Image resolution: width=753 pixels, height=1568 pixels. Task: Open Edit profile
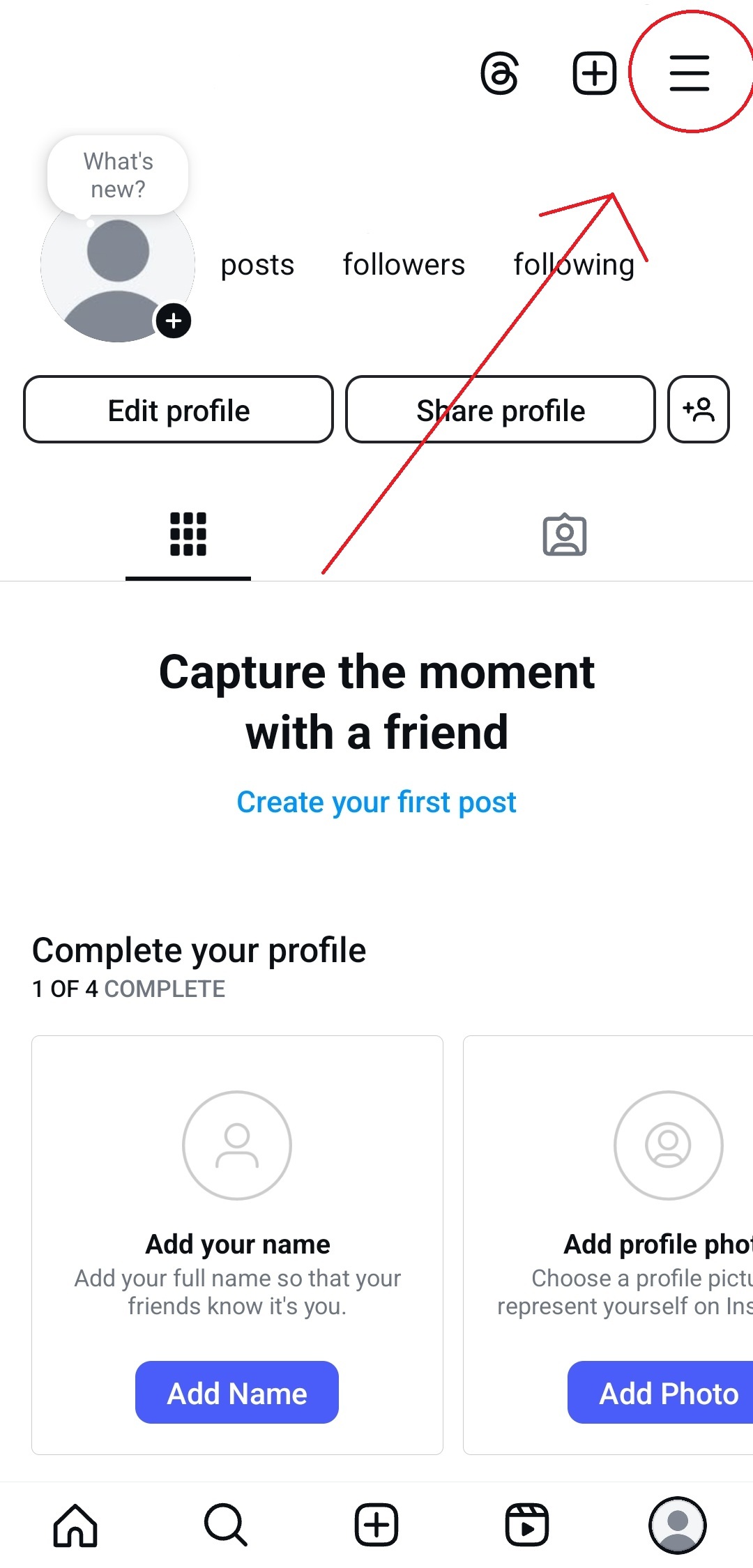[x=178, y=410]
